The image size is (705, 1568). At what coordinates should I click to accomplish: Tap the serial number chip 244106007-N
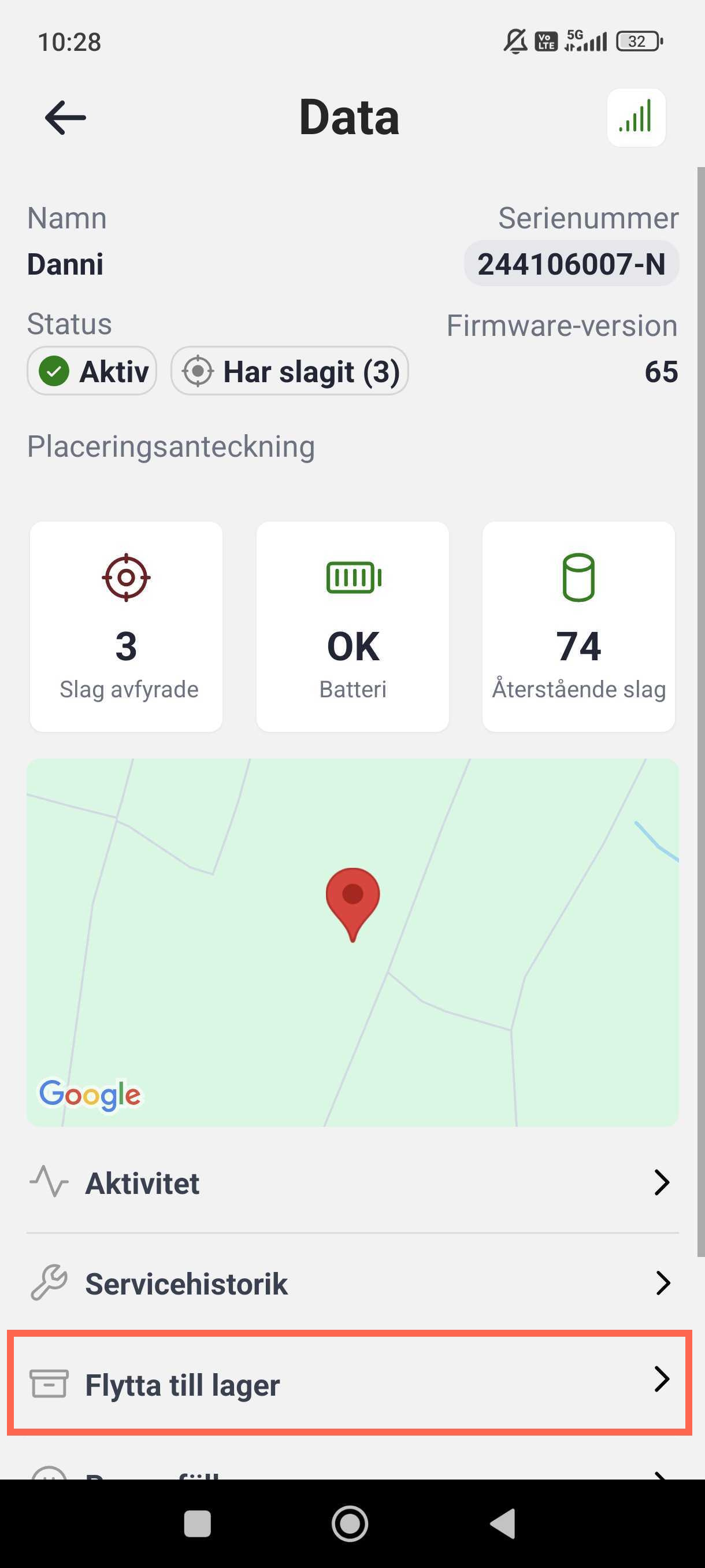tap(570, 264)
